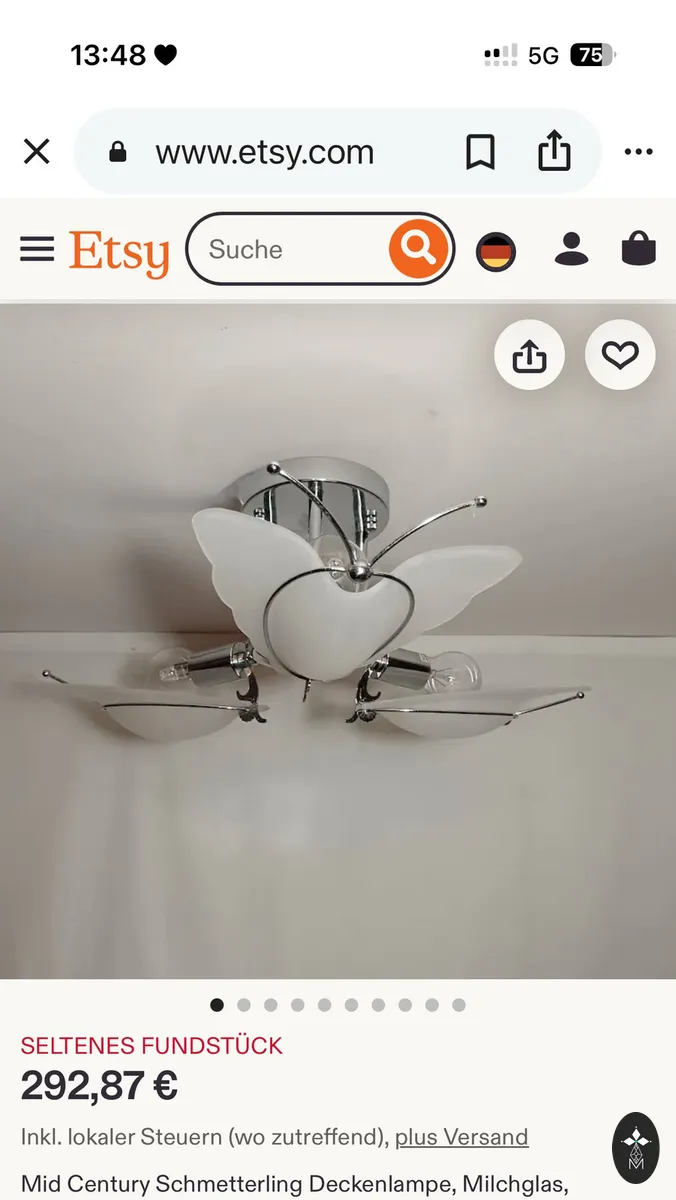Go to the Etsy home logo
Viewport: 676px width, 1200px height.
coord(119,252)
